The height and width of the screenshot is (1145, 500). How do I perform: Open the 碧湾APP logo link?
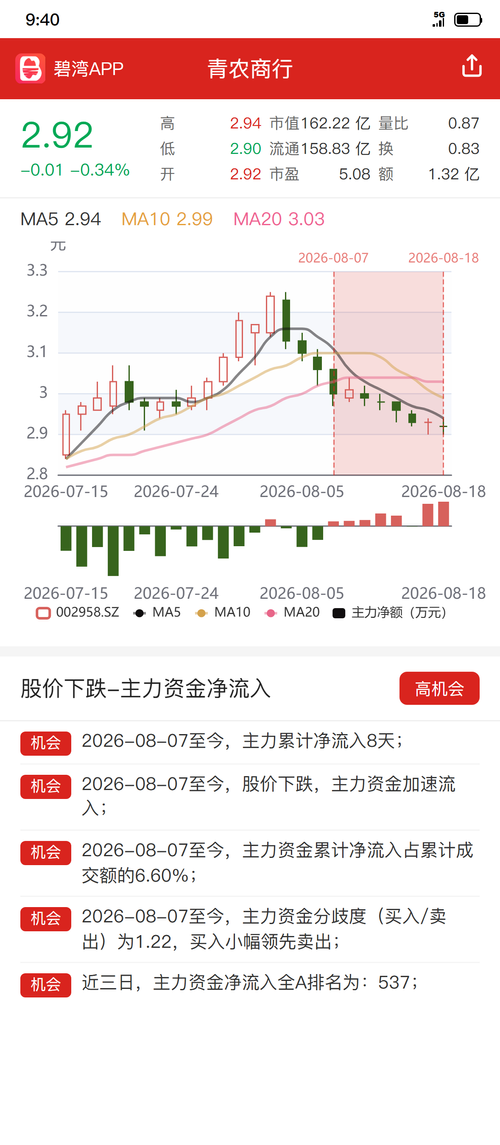click(69, 69)
